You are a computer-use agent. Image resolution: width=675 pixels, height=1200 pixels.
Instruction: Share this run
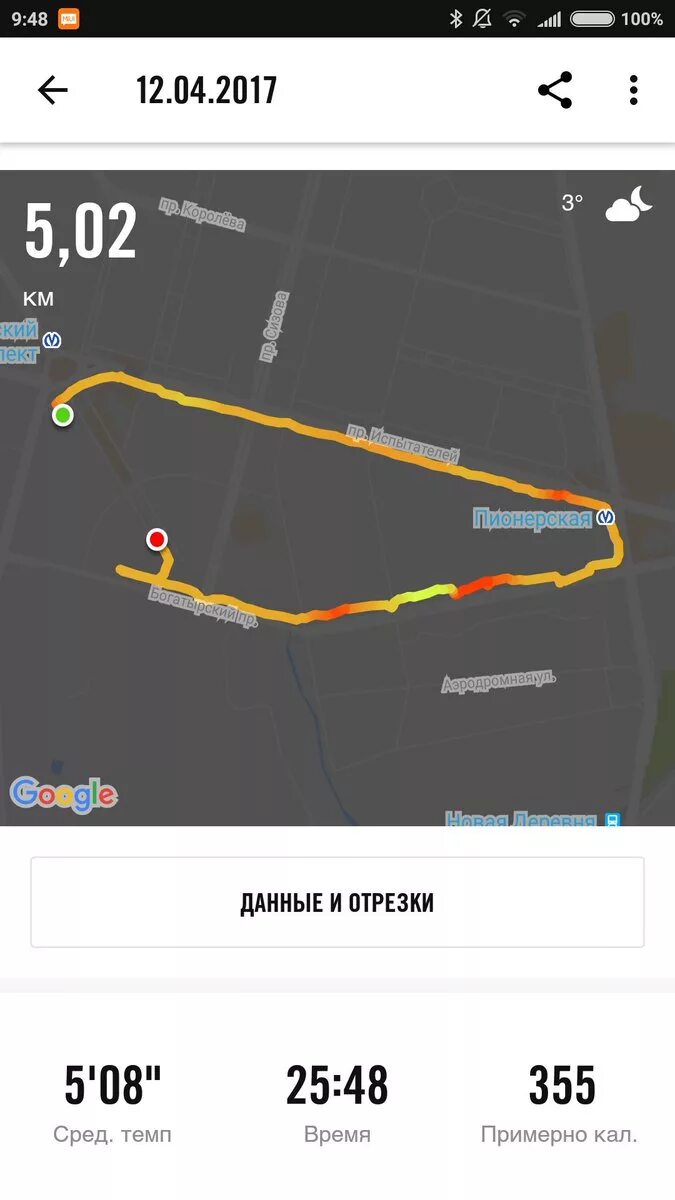555,91
